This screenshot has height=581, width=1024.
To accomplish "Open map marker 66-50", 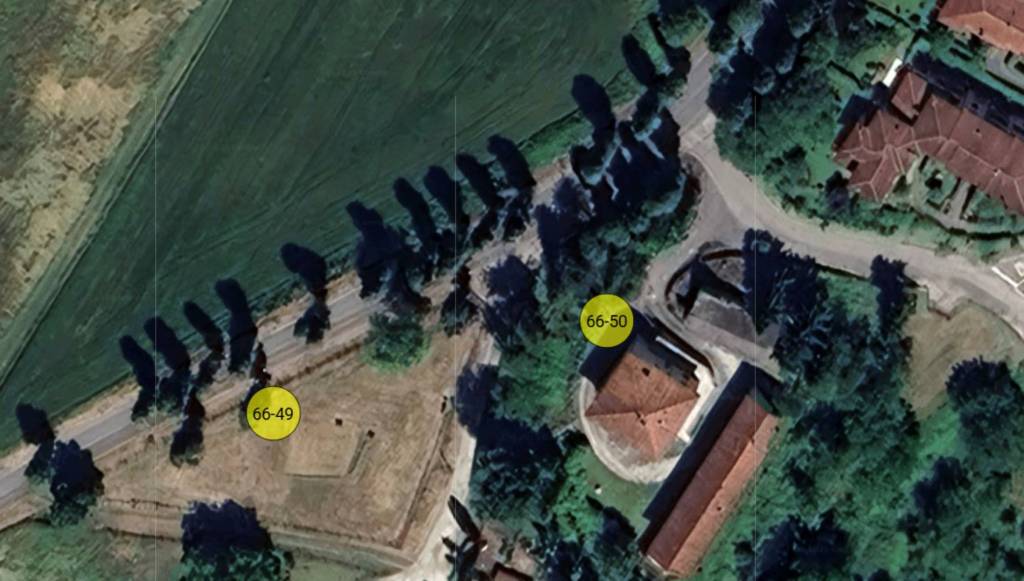I will coord(606,321).
